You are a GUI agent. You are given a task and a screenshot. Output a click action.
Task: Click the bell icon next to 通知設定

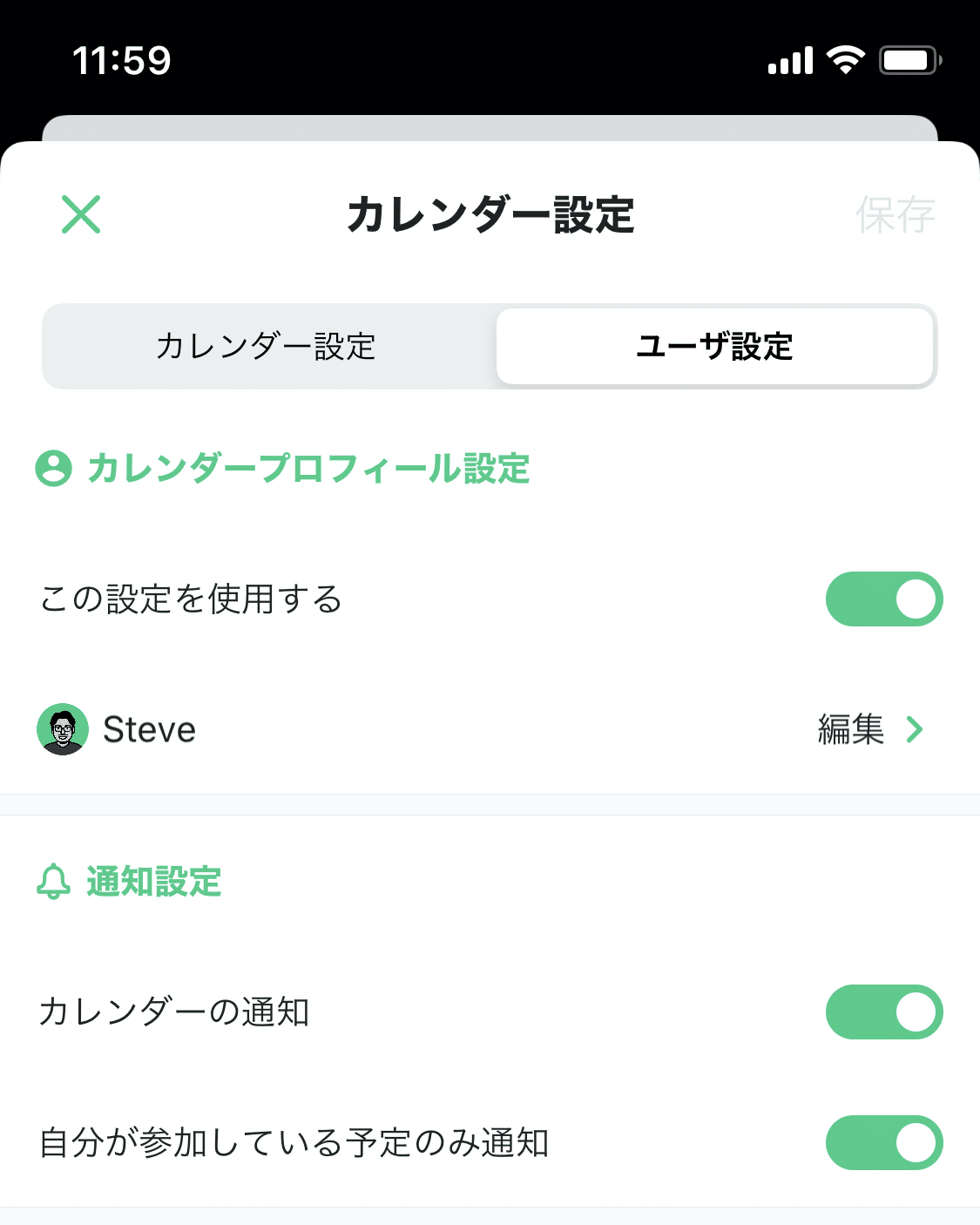52,883
